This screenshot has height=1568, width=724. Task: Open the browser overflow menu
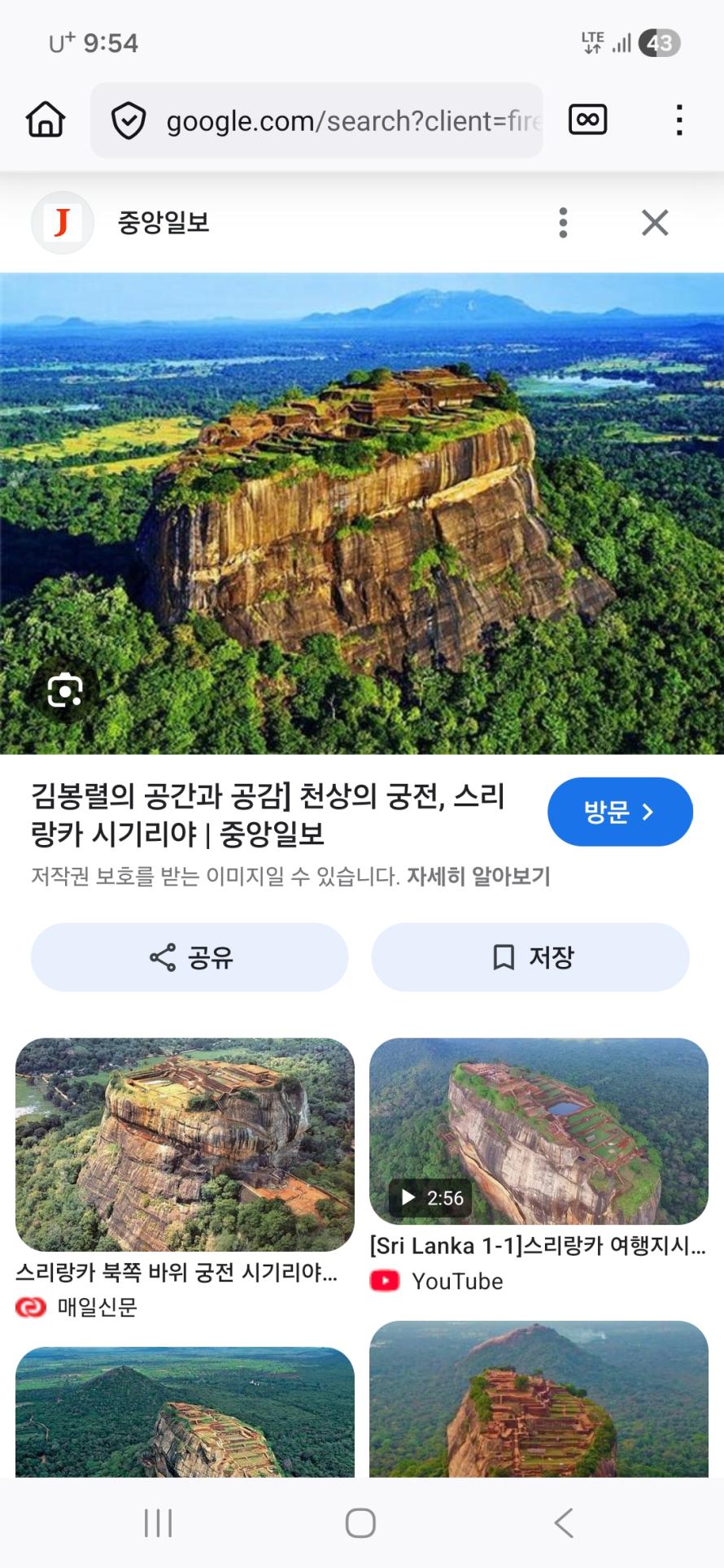pos(678,120)
